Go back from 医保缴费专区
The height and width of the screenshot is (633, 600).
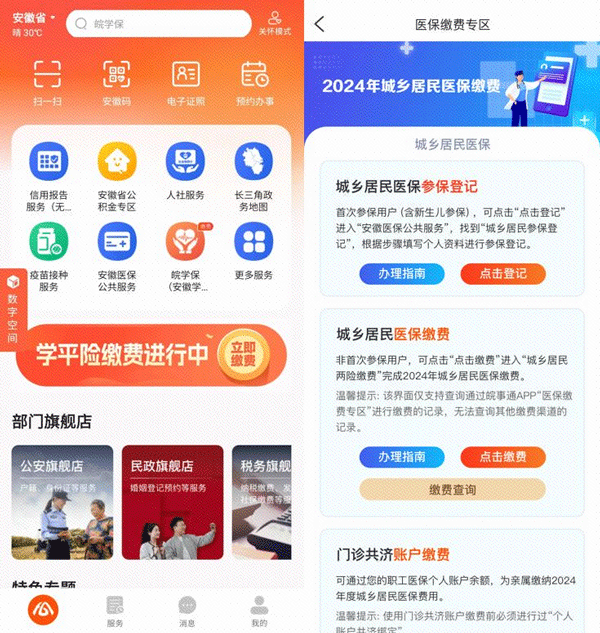pos(320,24)
